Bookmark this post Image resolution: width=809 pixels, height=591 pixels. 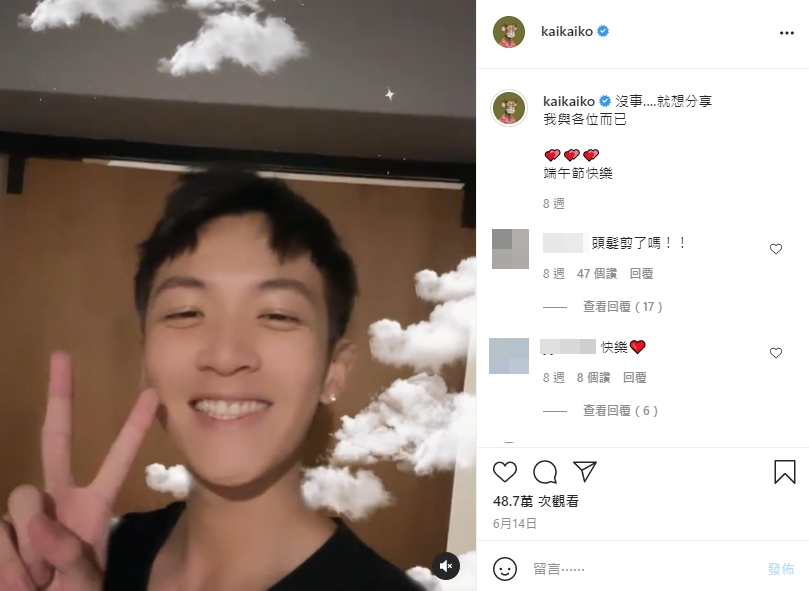coord(785,472)
